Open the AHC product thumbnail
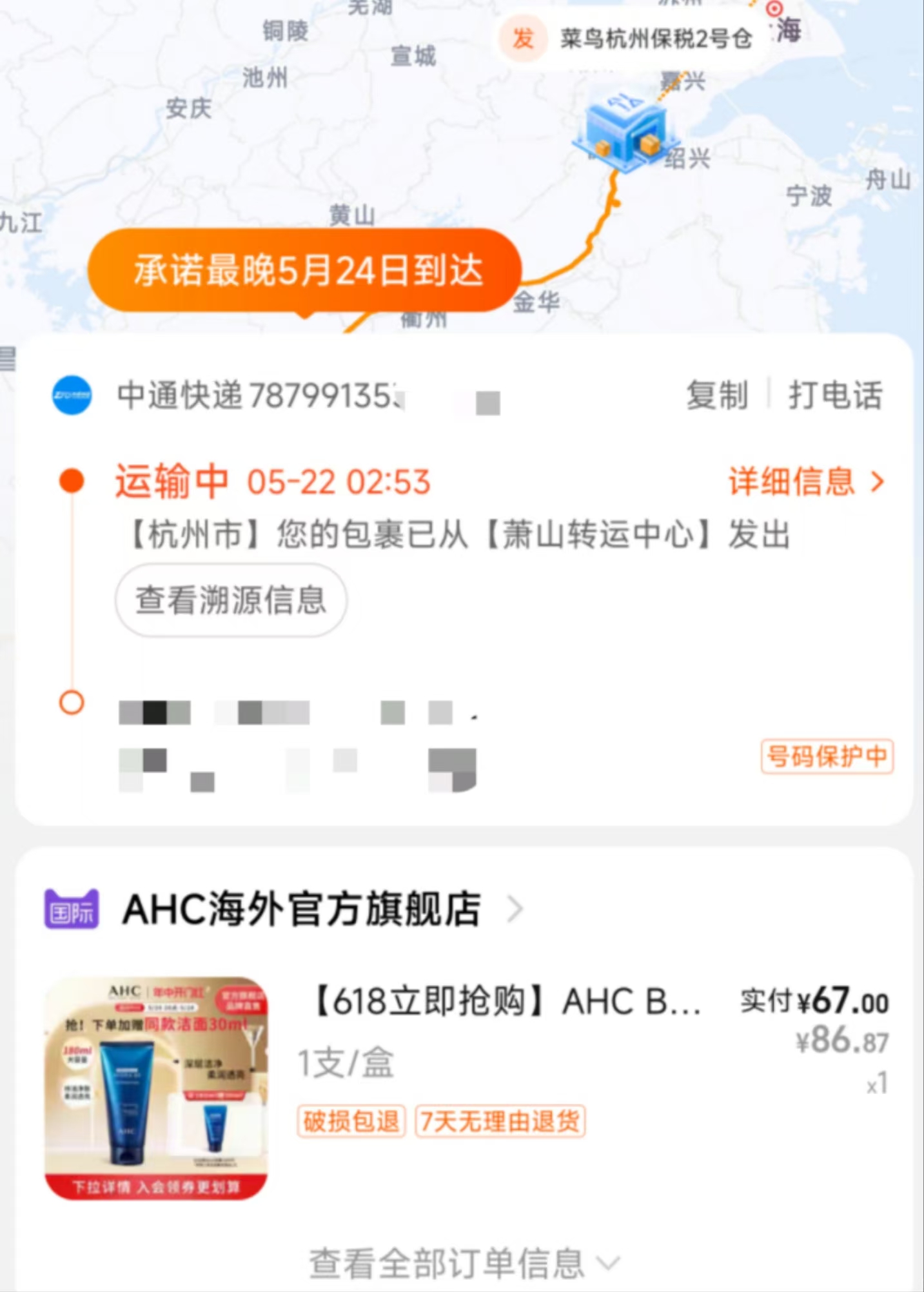Image resolution: width=924 pixels, height=1292 pixels. click(x=156, y=1088)
